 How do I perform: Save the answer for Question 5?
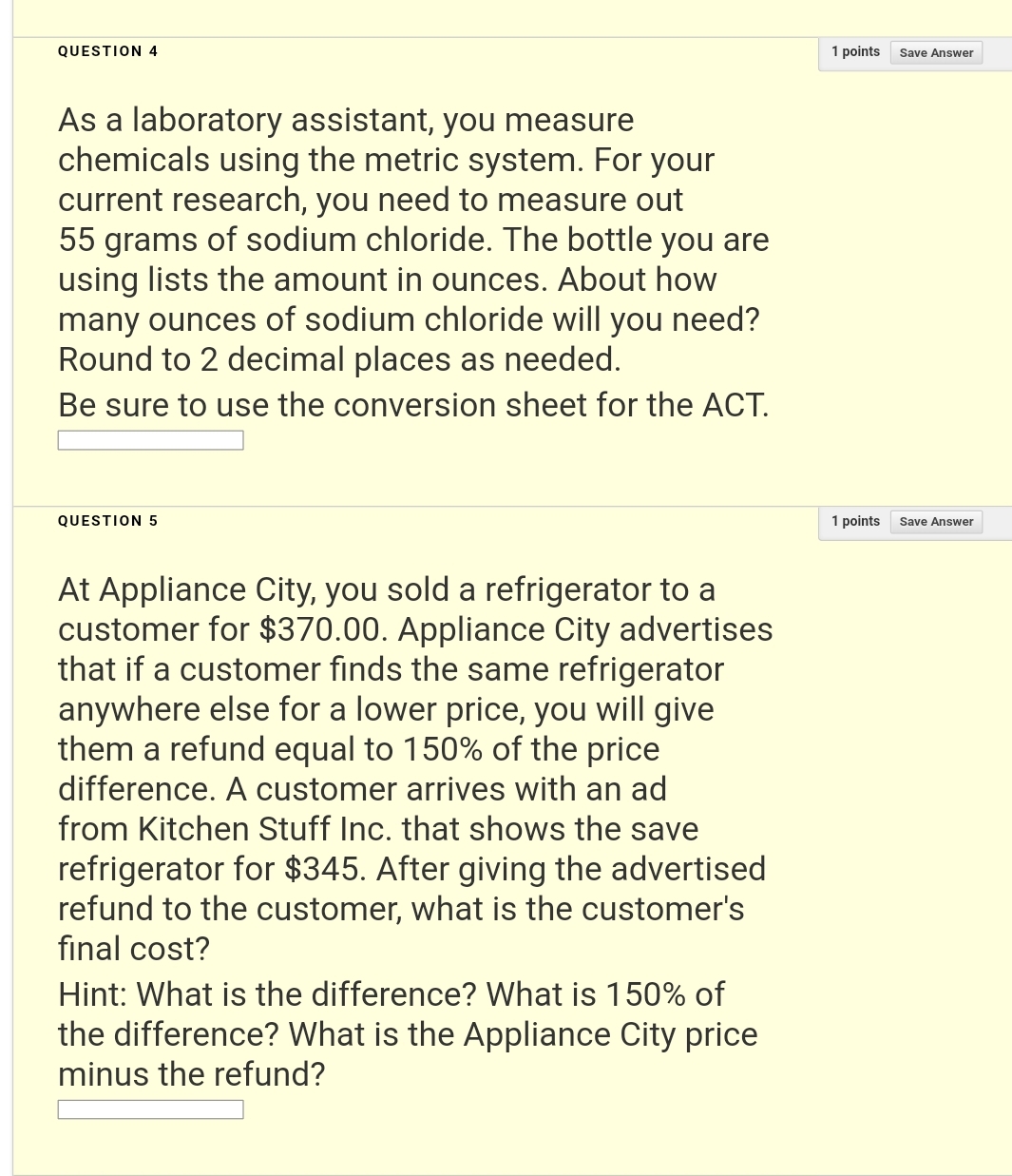(x=936, y=521)
